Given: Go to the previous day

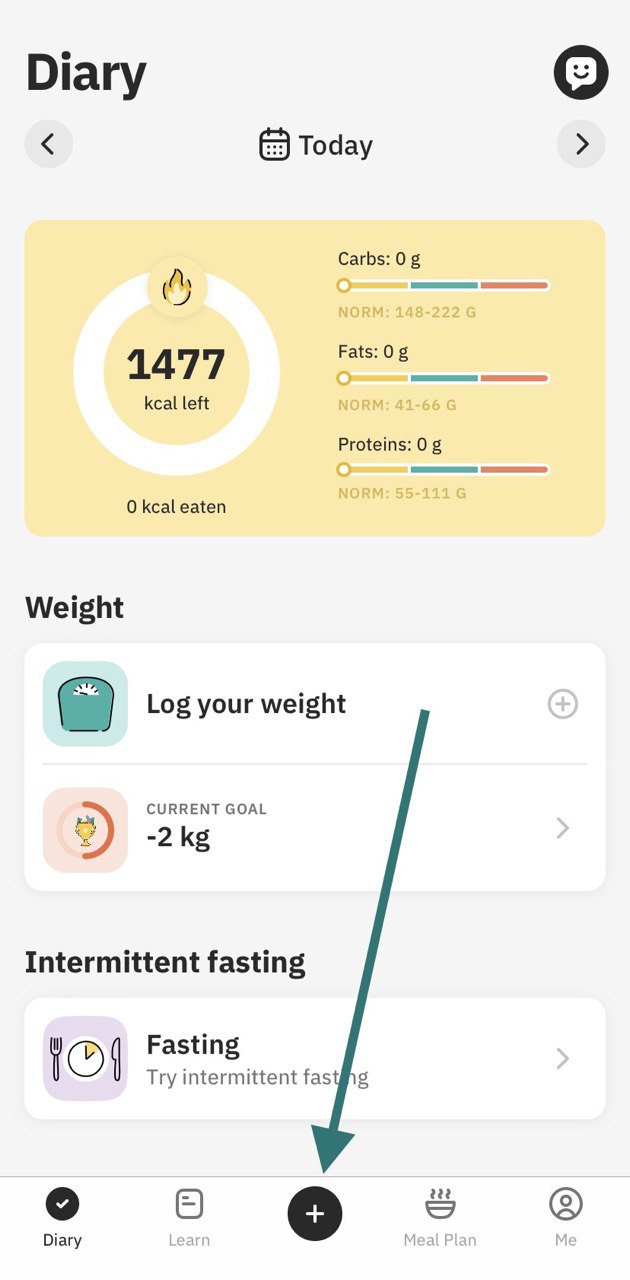Looking at the screenshot, I should tap(48, 144).
